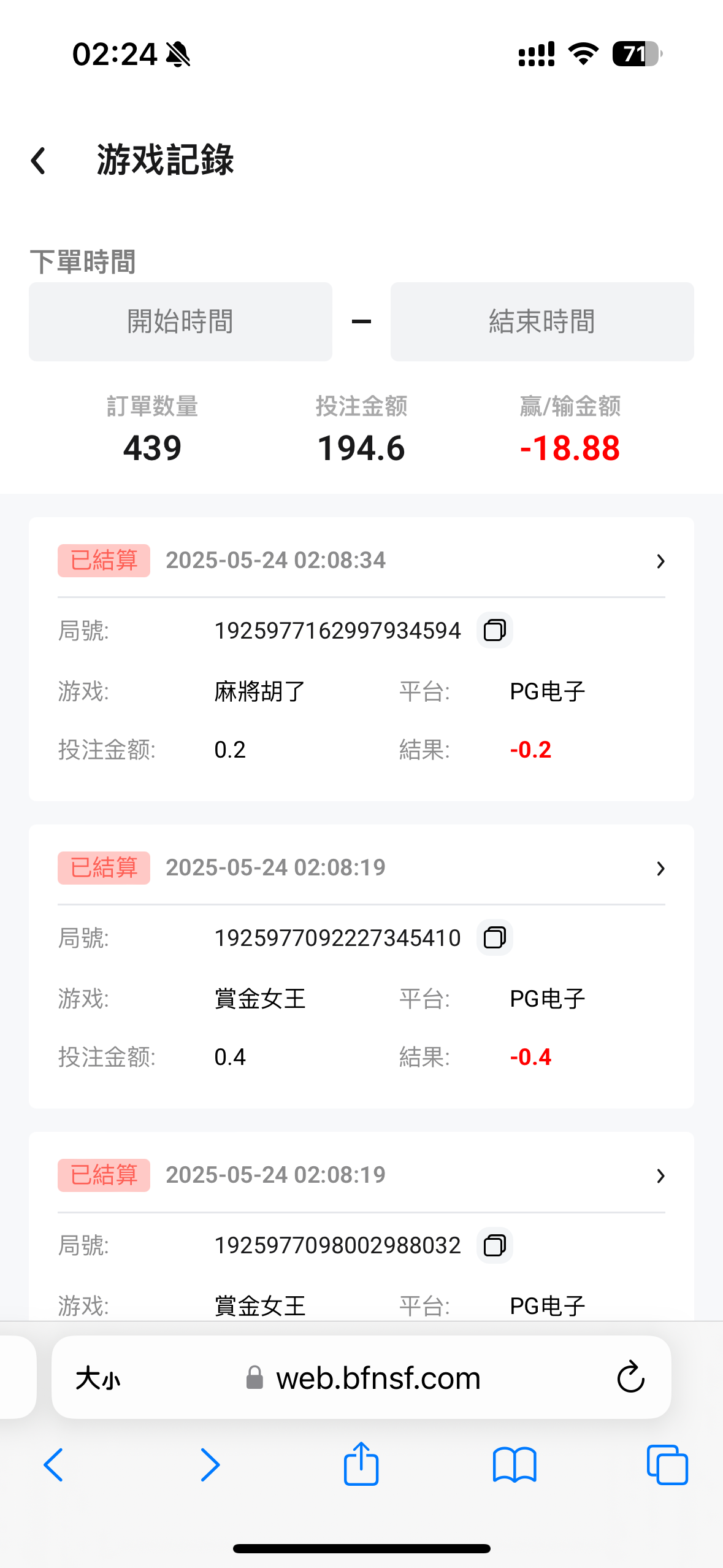Viewport: 723px width, 1568px height.
Task: Open the 結束時間 date picker
Action: (x=542, y=321)
